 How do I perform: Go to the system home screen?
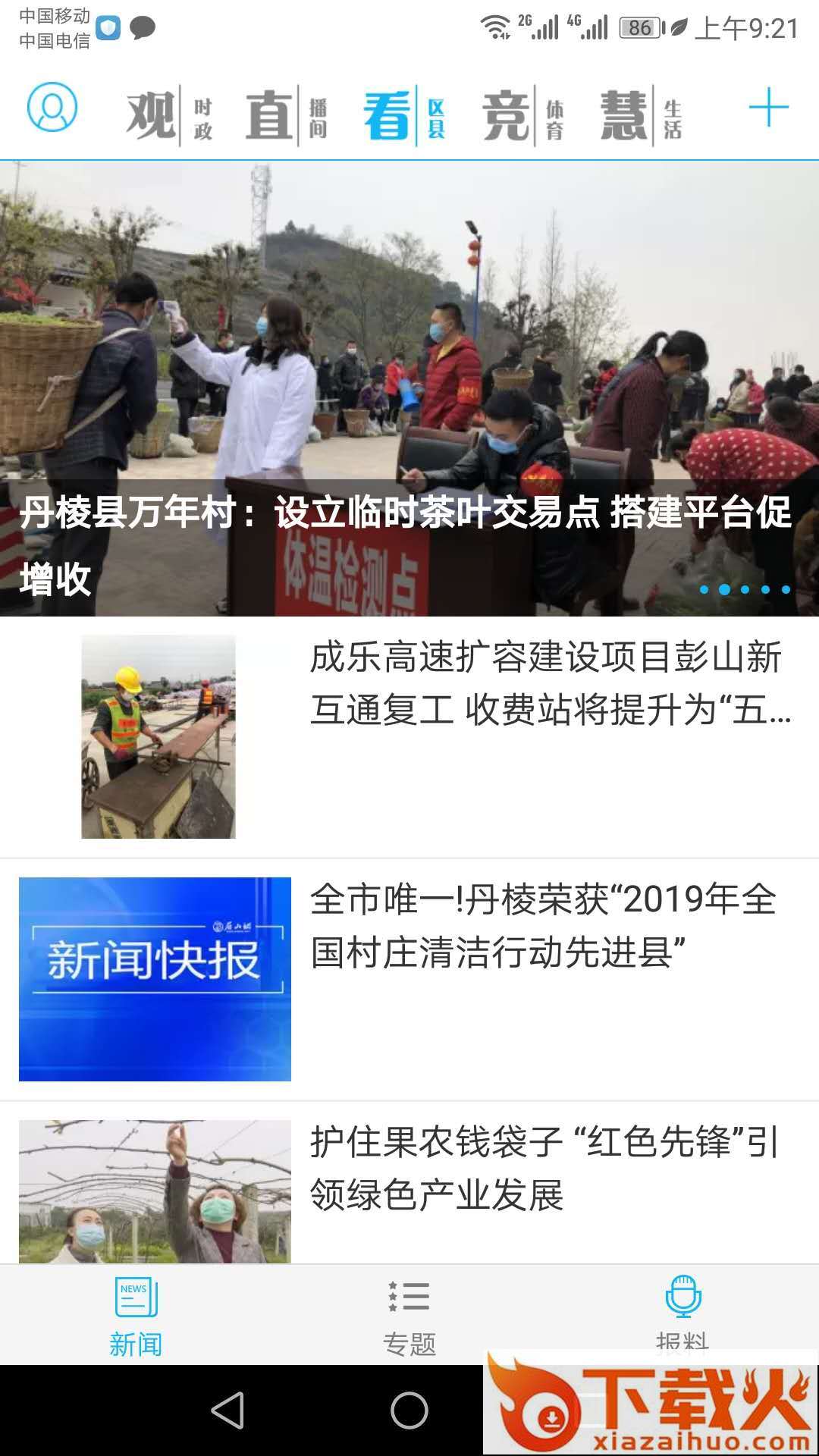[409, 1410]
